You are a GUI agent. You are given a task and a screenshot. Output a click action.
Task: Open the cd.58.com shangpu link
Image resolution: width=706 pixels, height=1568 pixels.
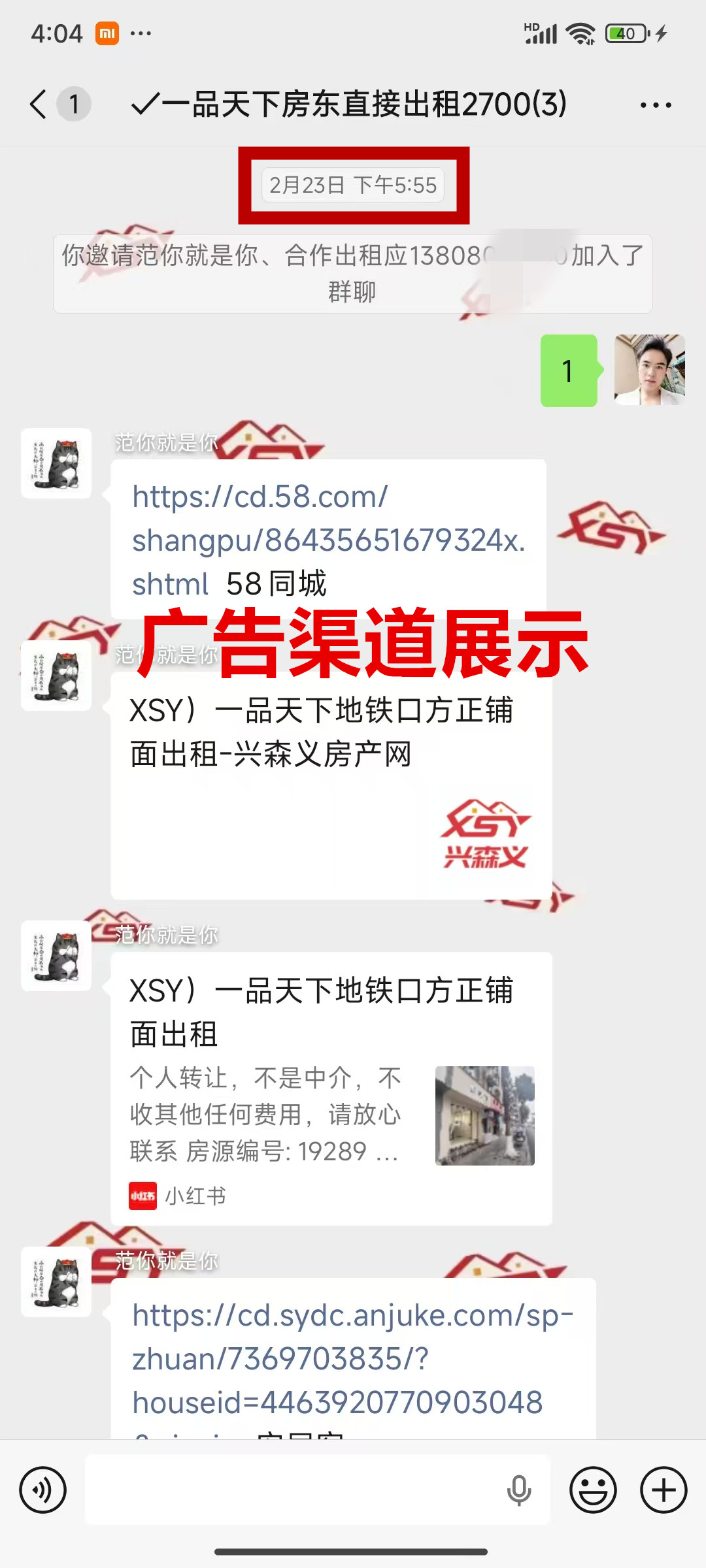pyautogui.click(x=327, y=540)
